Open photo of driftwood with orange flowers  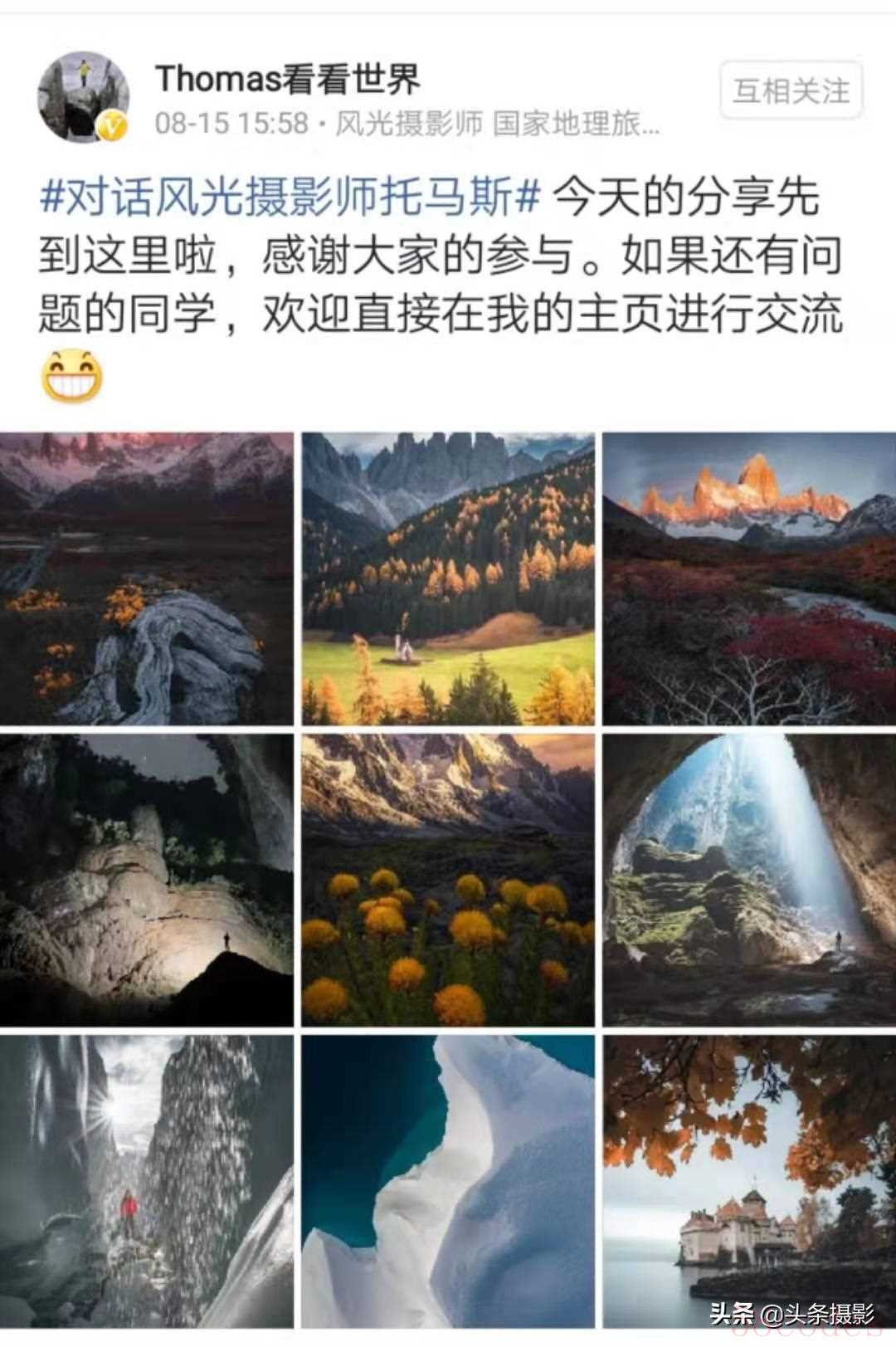(146, 578)
